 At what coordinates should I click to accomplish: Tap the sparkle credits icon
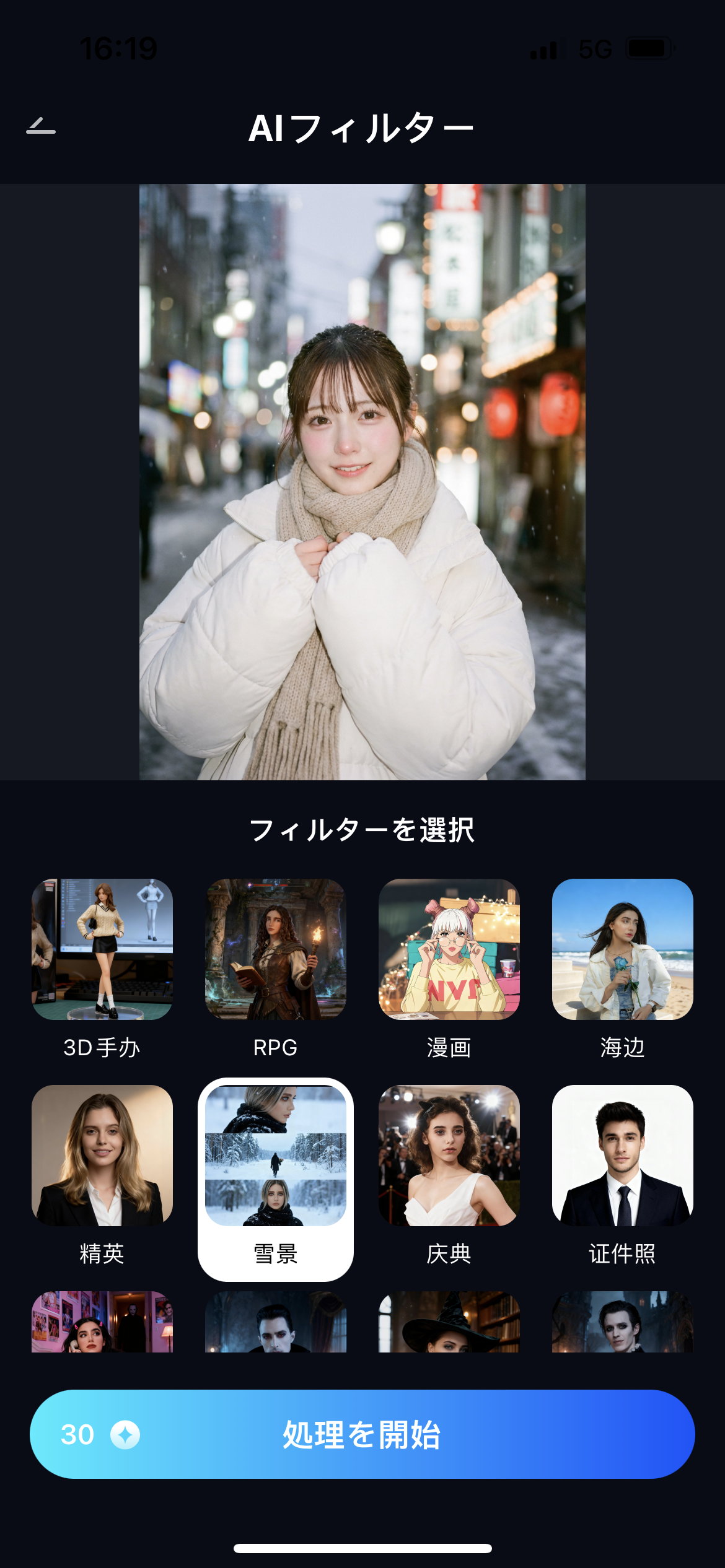[125, 1434]
